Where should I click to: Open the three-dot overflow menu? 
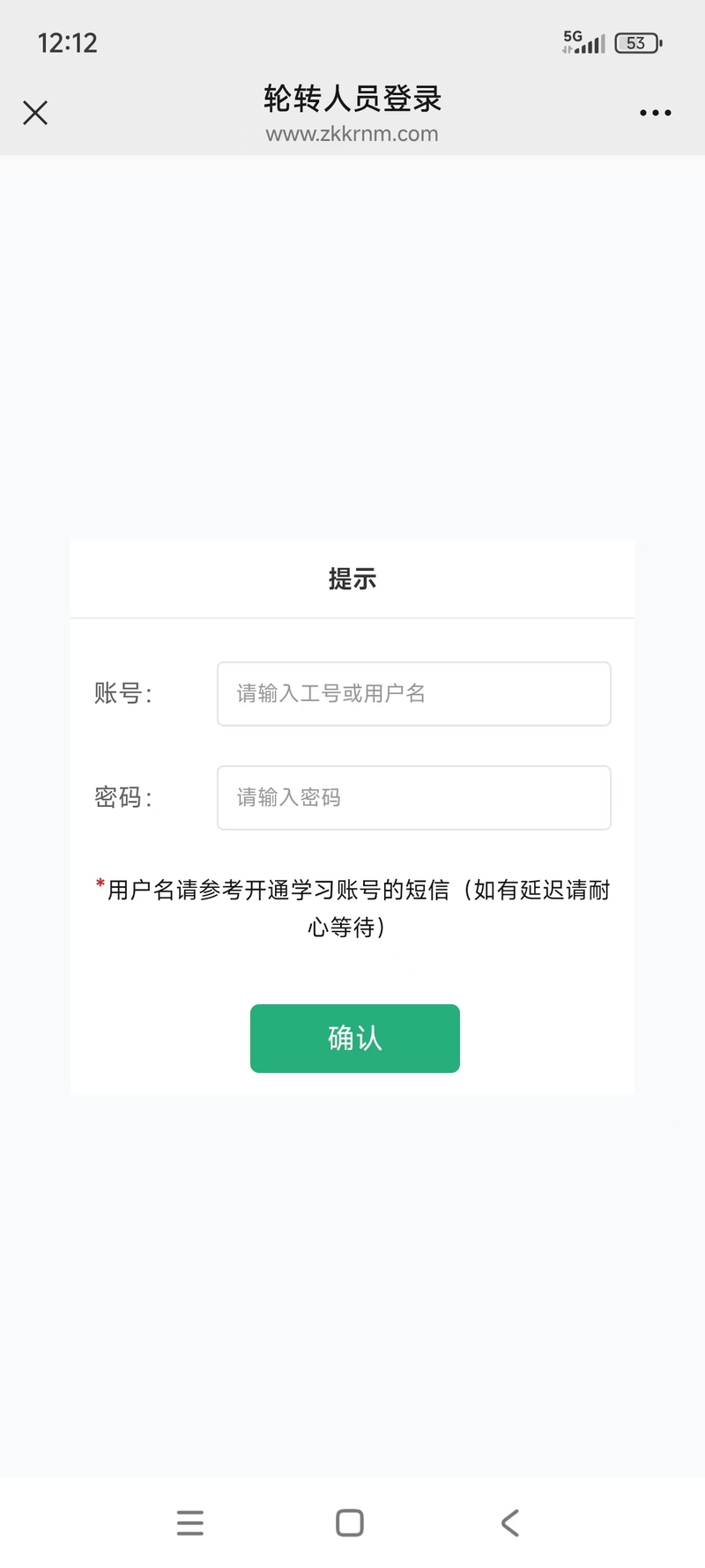point(655,113)
